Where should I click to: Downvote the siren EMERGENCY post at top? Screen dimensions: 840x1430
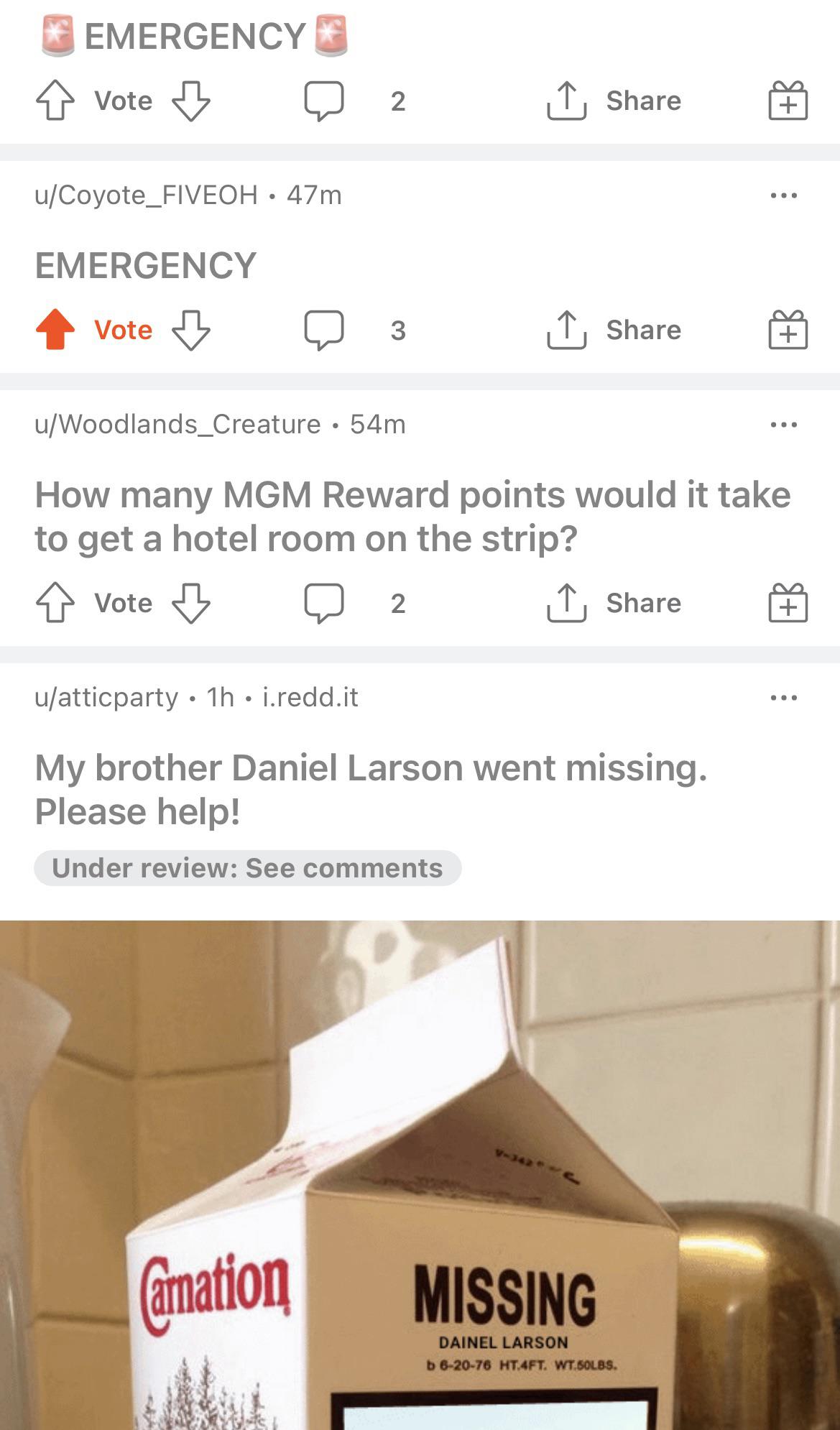pyautogui.click(x=190, y=101)
